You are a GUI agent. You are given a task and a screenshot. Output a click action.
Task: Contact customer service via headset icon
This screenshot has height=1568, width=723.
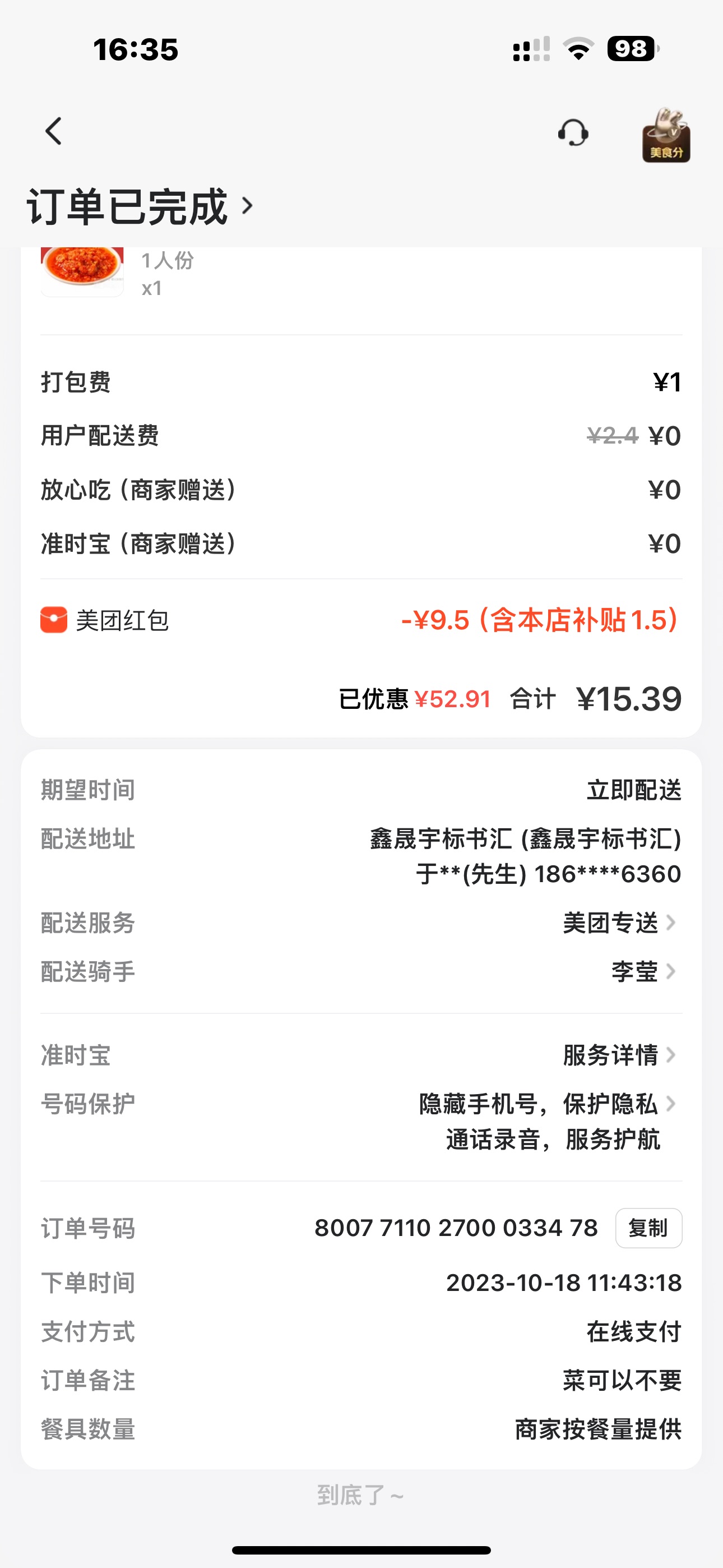point(573,133)
